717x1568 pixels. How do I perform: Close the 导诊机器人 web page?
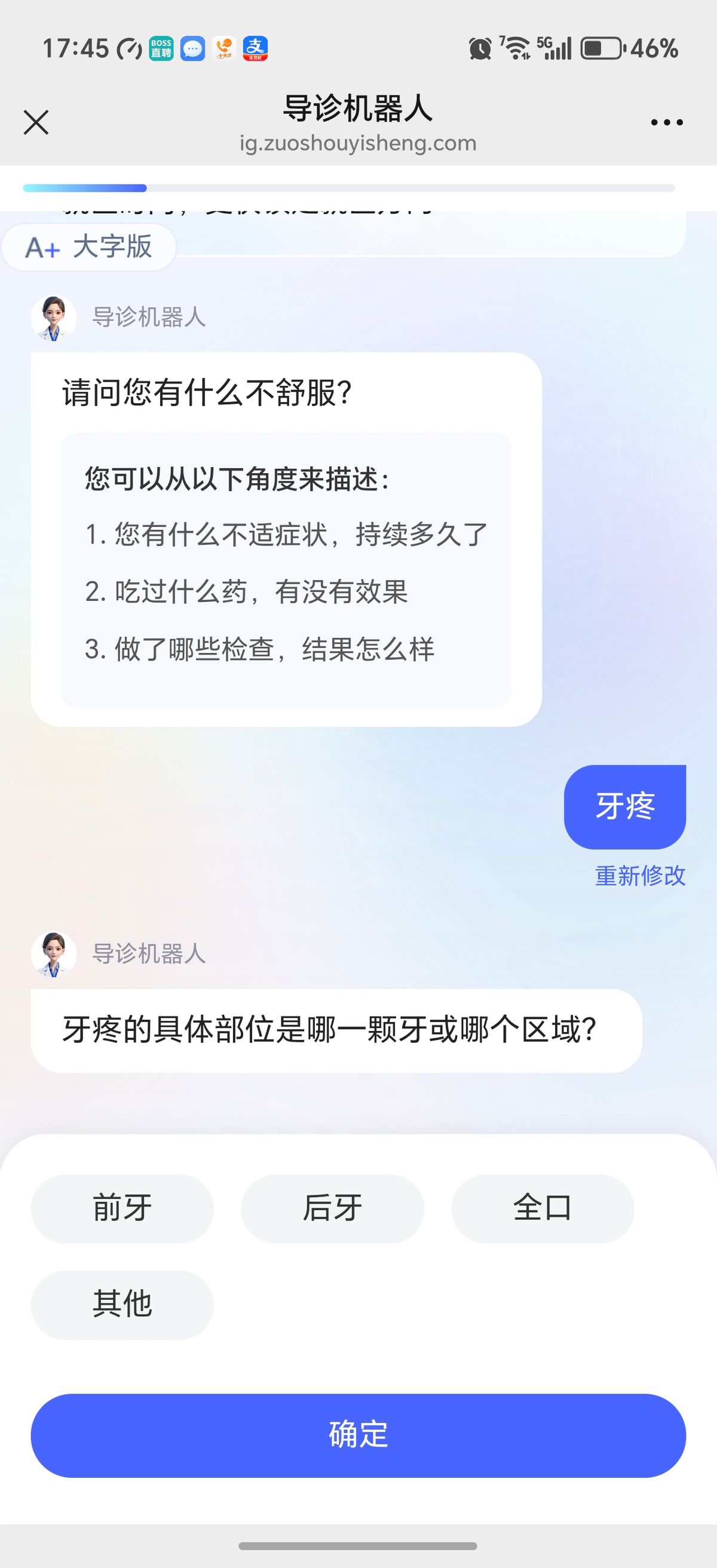(x=36, y=122)
